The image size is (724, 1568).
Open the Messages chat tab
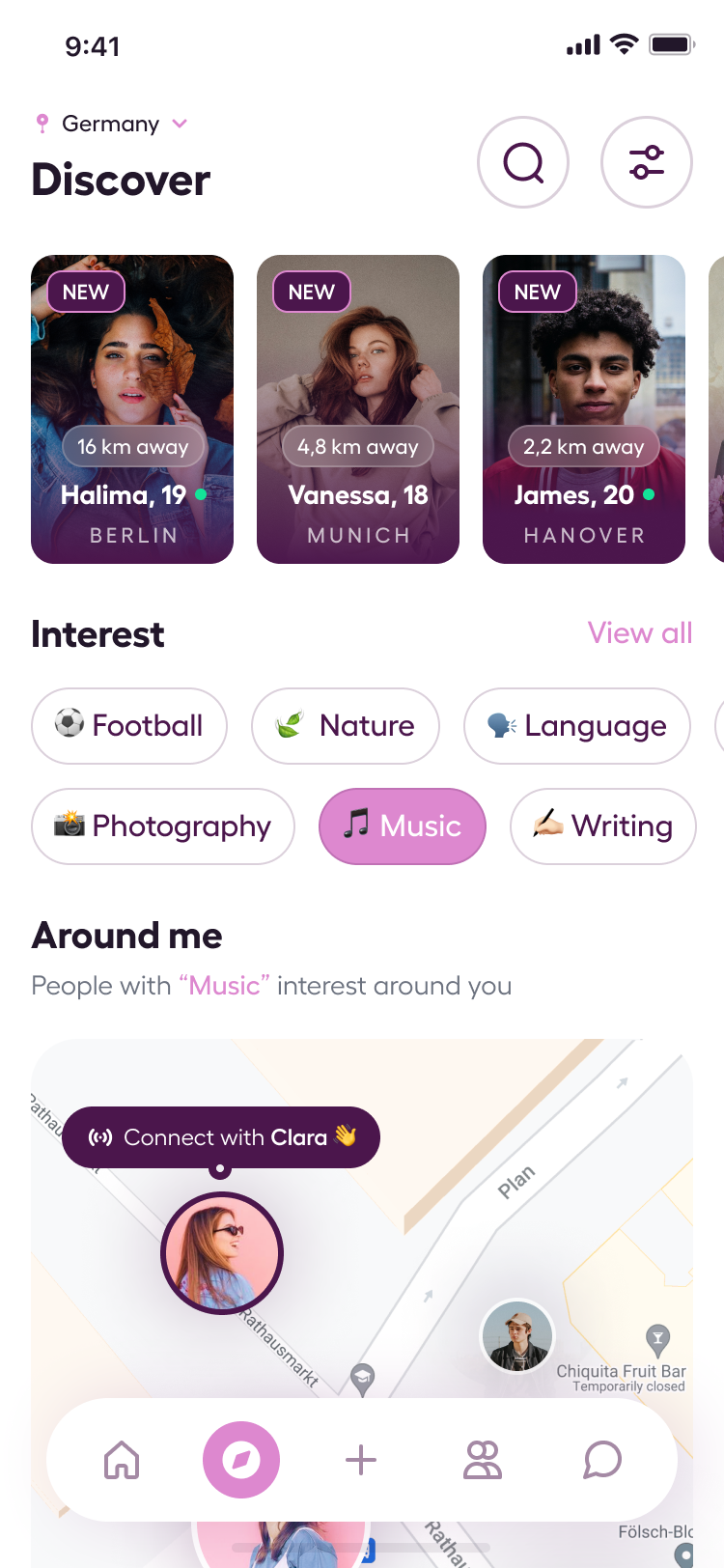pos(602,1460)
